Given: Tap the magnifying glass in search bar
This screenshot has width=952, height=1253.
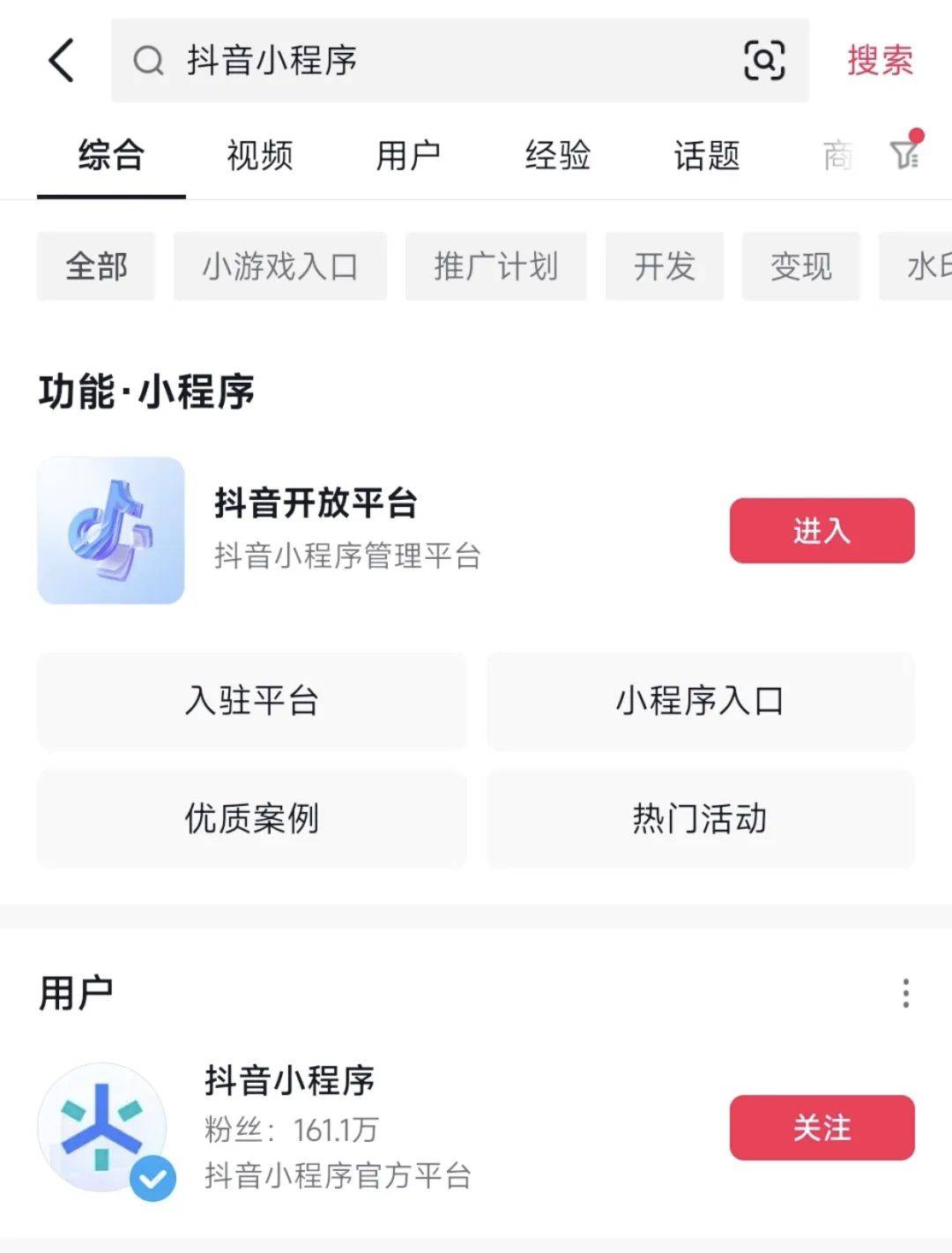Looking at the screenshot, I should coord(148,62).
